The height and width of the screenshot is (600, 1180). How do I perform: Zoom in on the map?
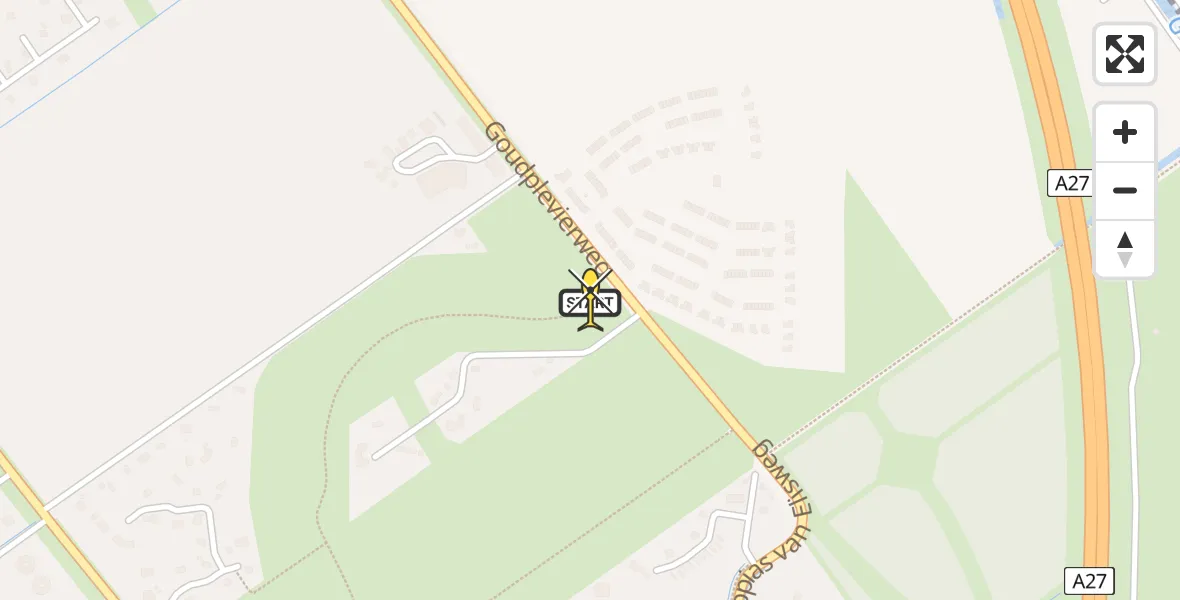[1125, 132]
